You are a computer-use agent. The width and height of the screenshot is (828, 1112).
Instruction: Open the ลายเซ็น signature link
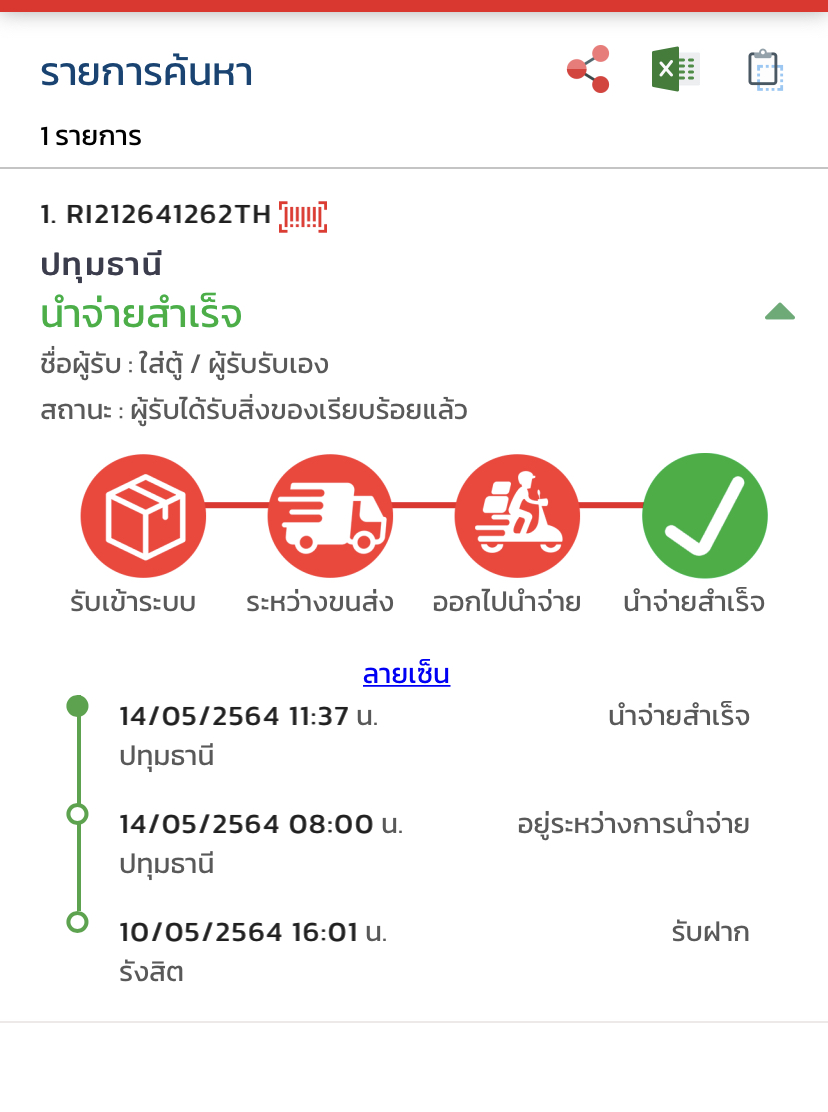[x=406, y=674]
